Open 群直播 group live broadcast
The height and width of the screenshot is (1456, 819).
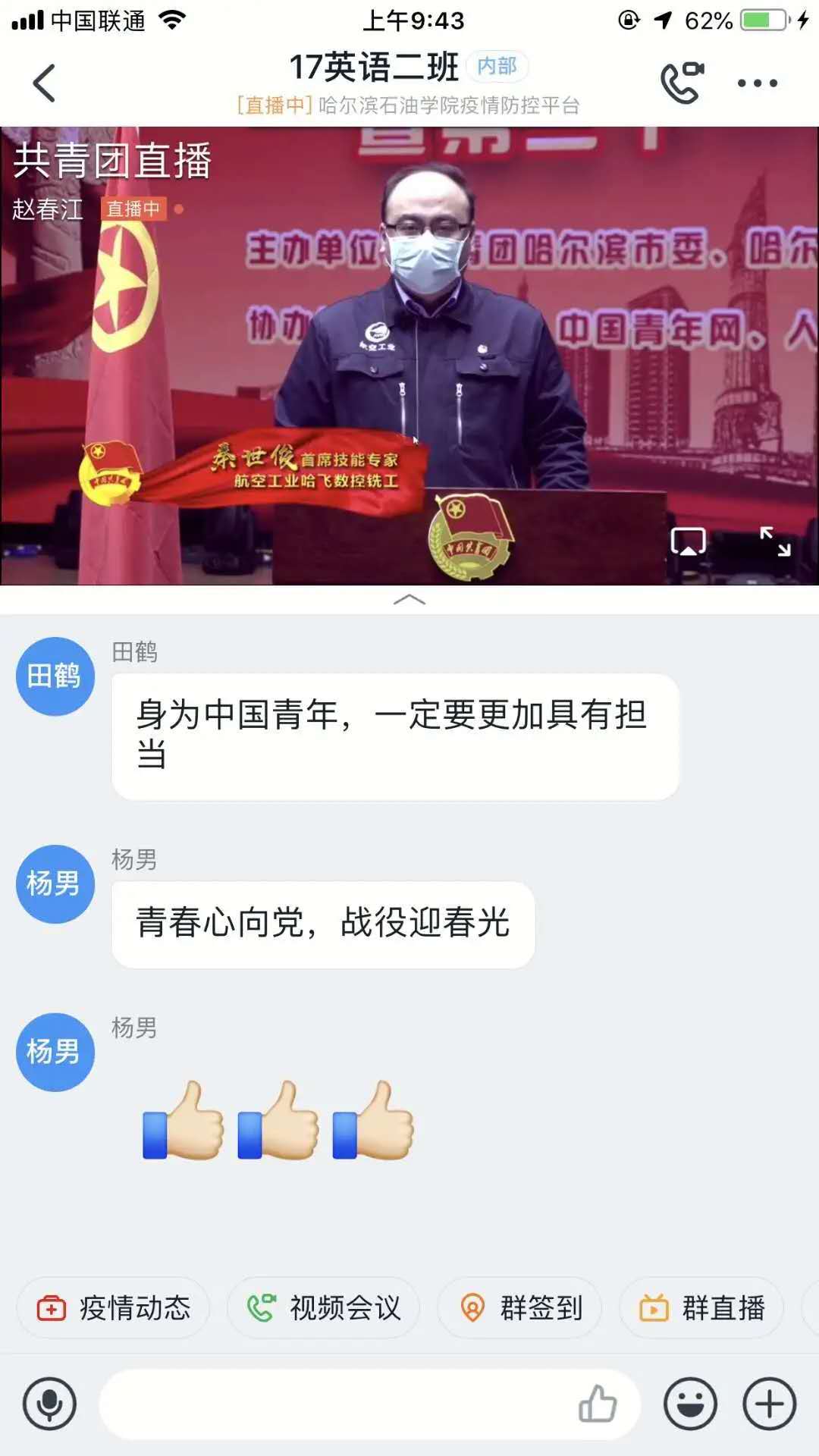coord(702,1308)
